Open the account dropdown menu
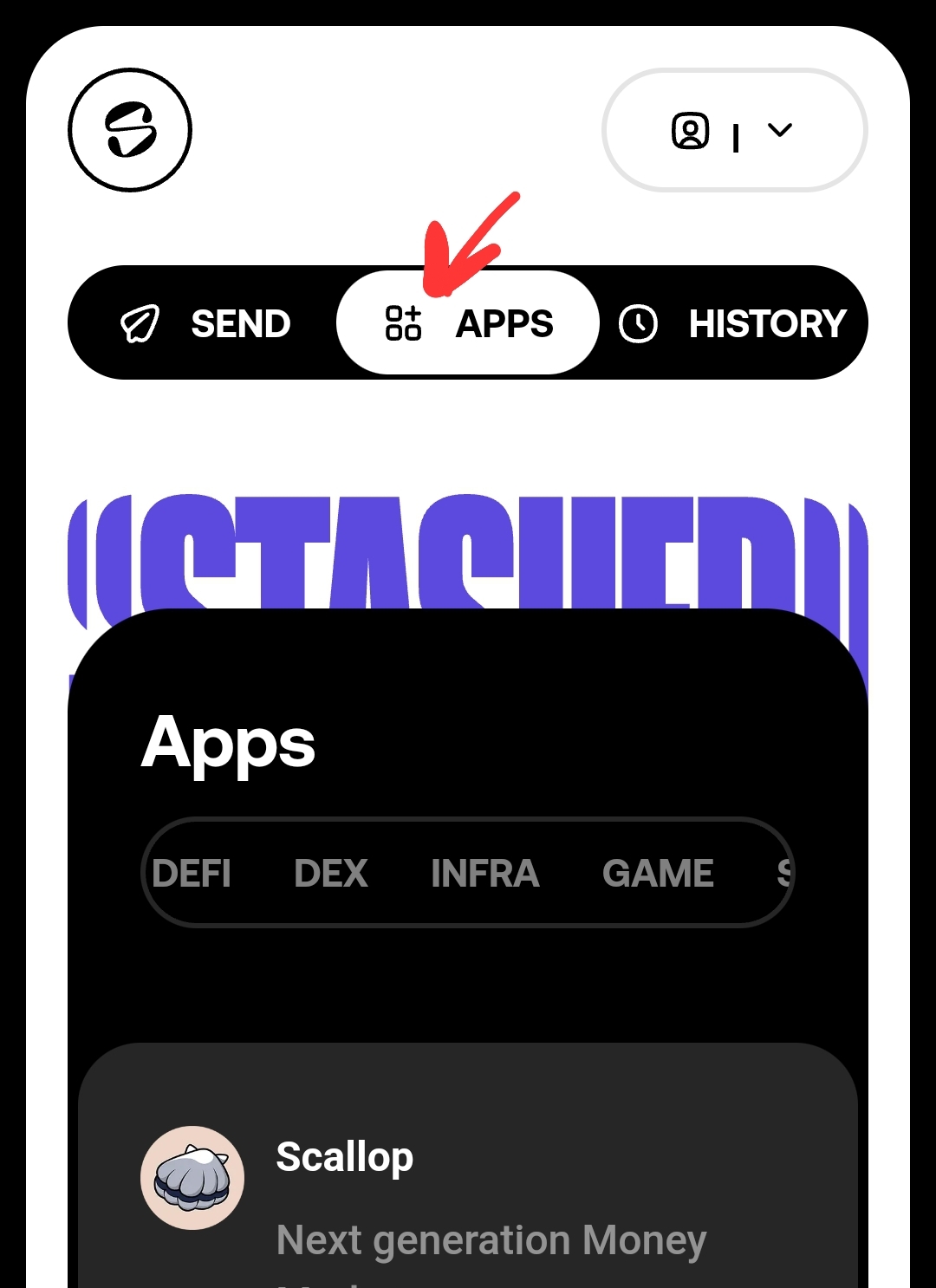The height and width of the screenshot is (1288, 936). coord(734,131)
